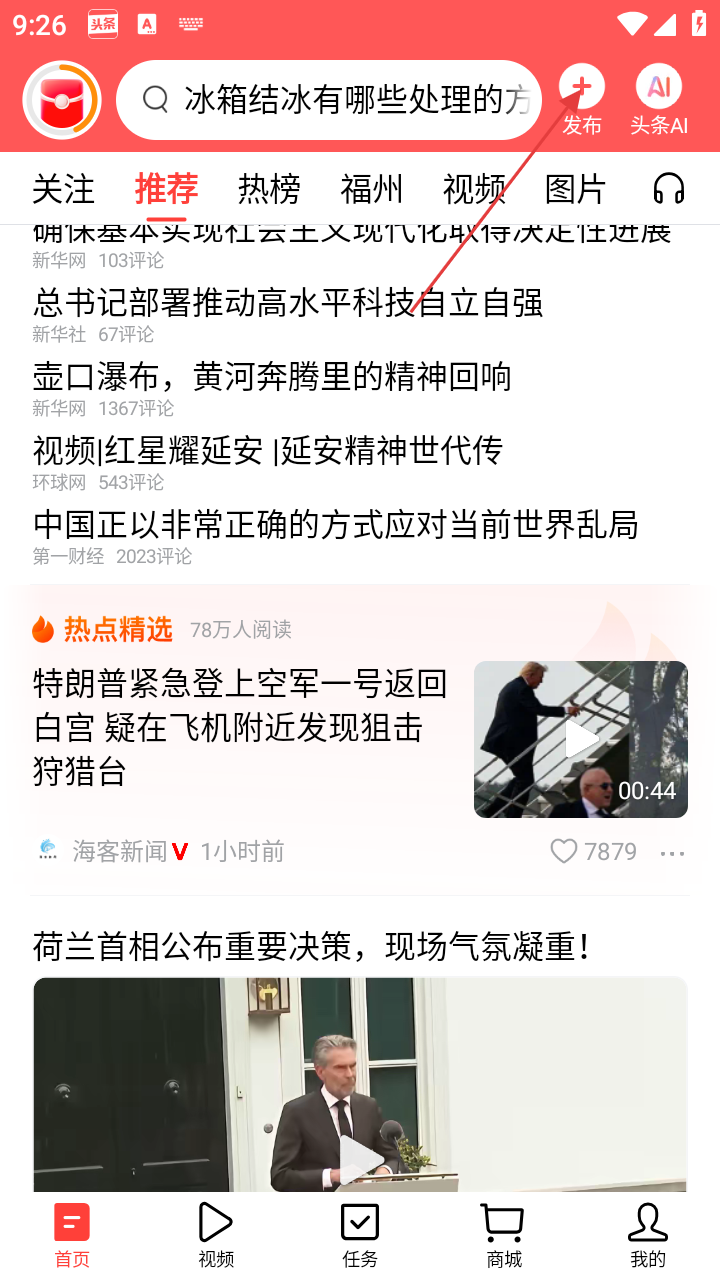Screen dimensions: 720x1280
Task: Open 视频|红星耀延安 article
Action: (268, 451)
